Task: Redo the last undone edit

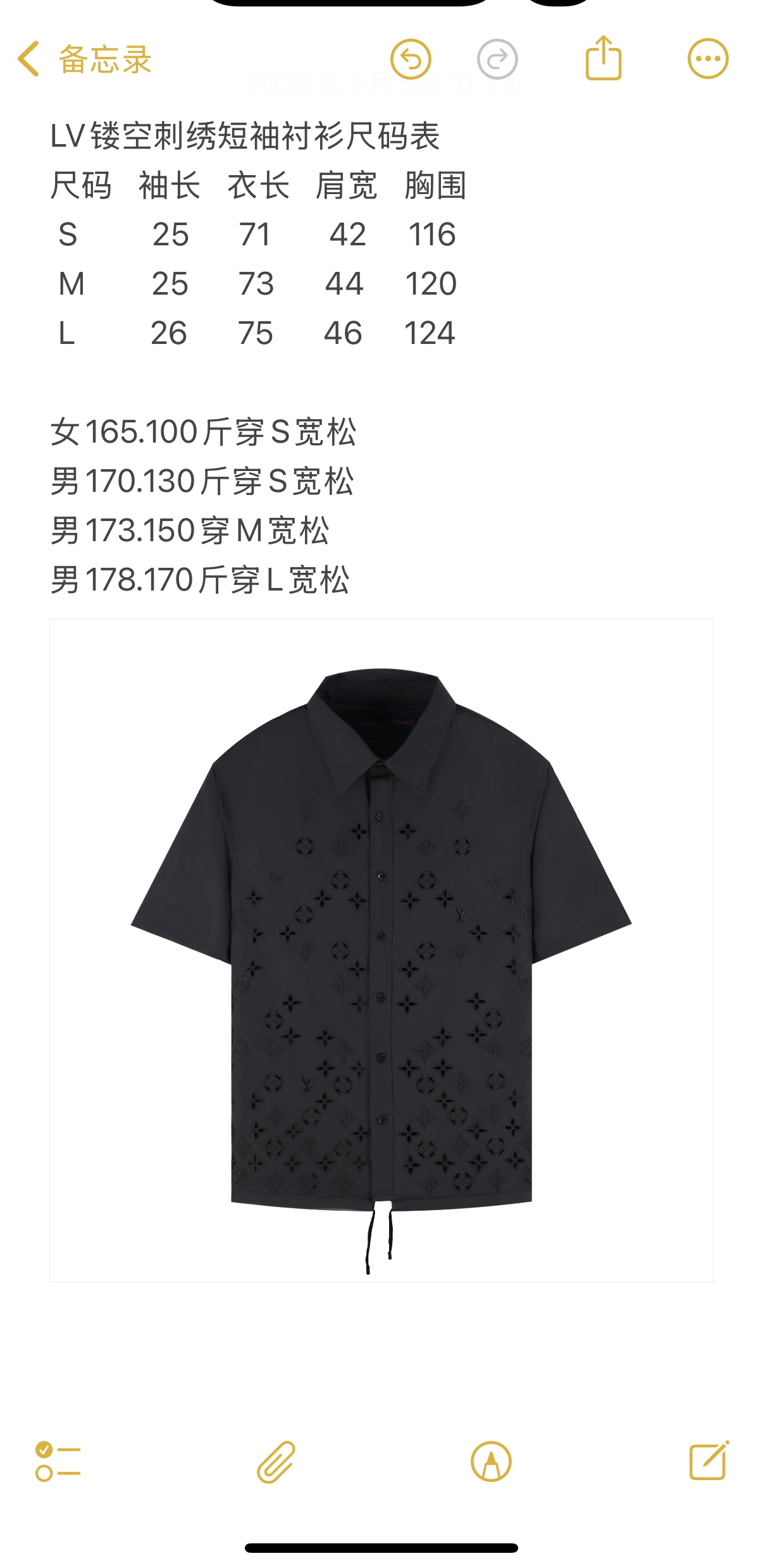Action: 497,59
